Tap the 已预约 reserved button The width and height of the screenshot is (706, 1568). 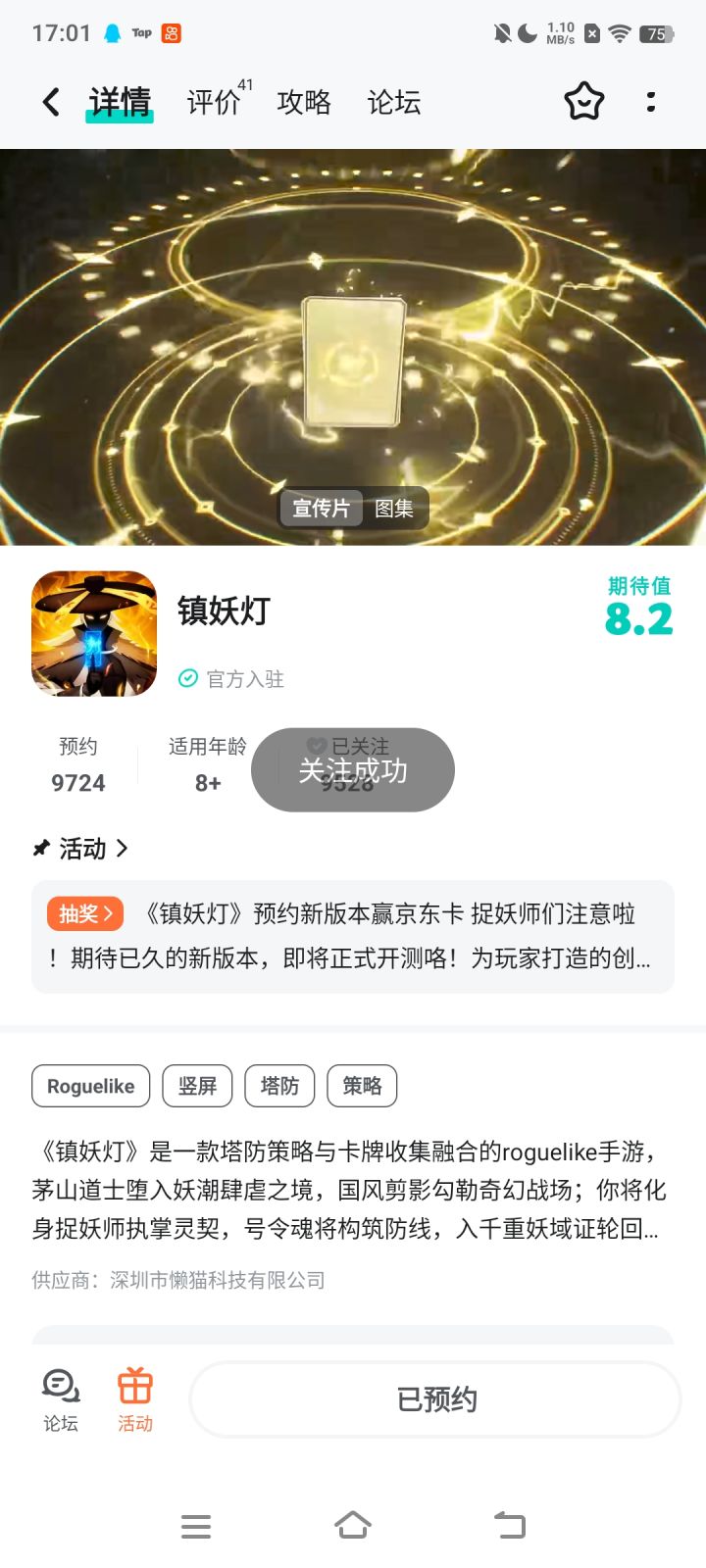point(434,1400)
